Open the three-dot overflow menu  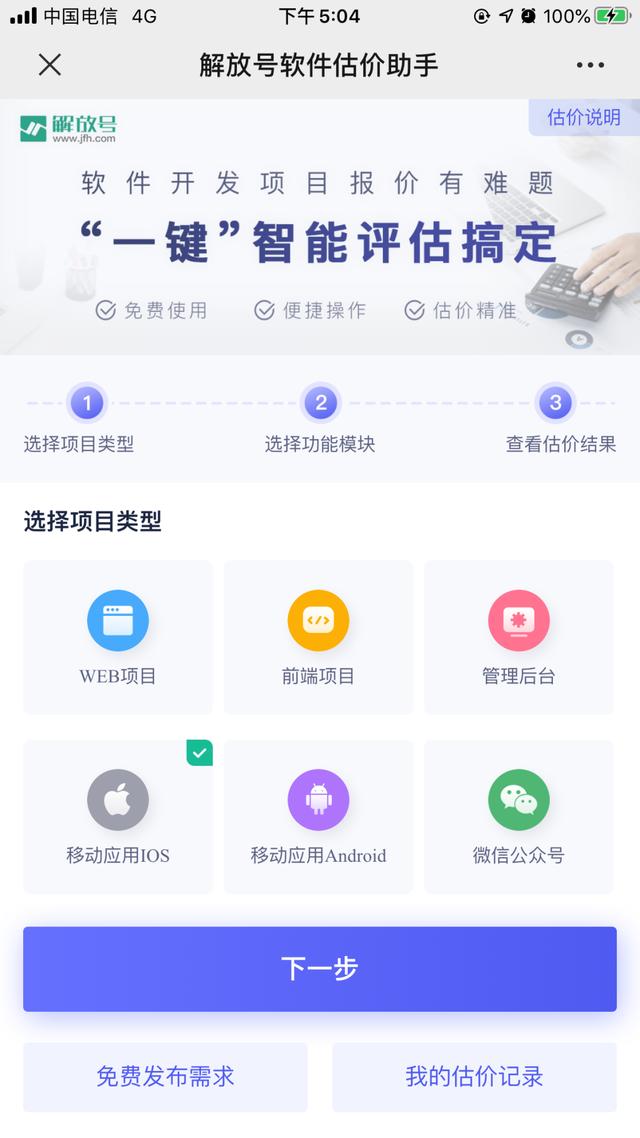pyautogui.click(x=590, y=65)
